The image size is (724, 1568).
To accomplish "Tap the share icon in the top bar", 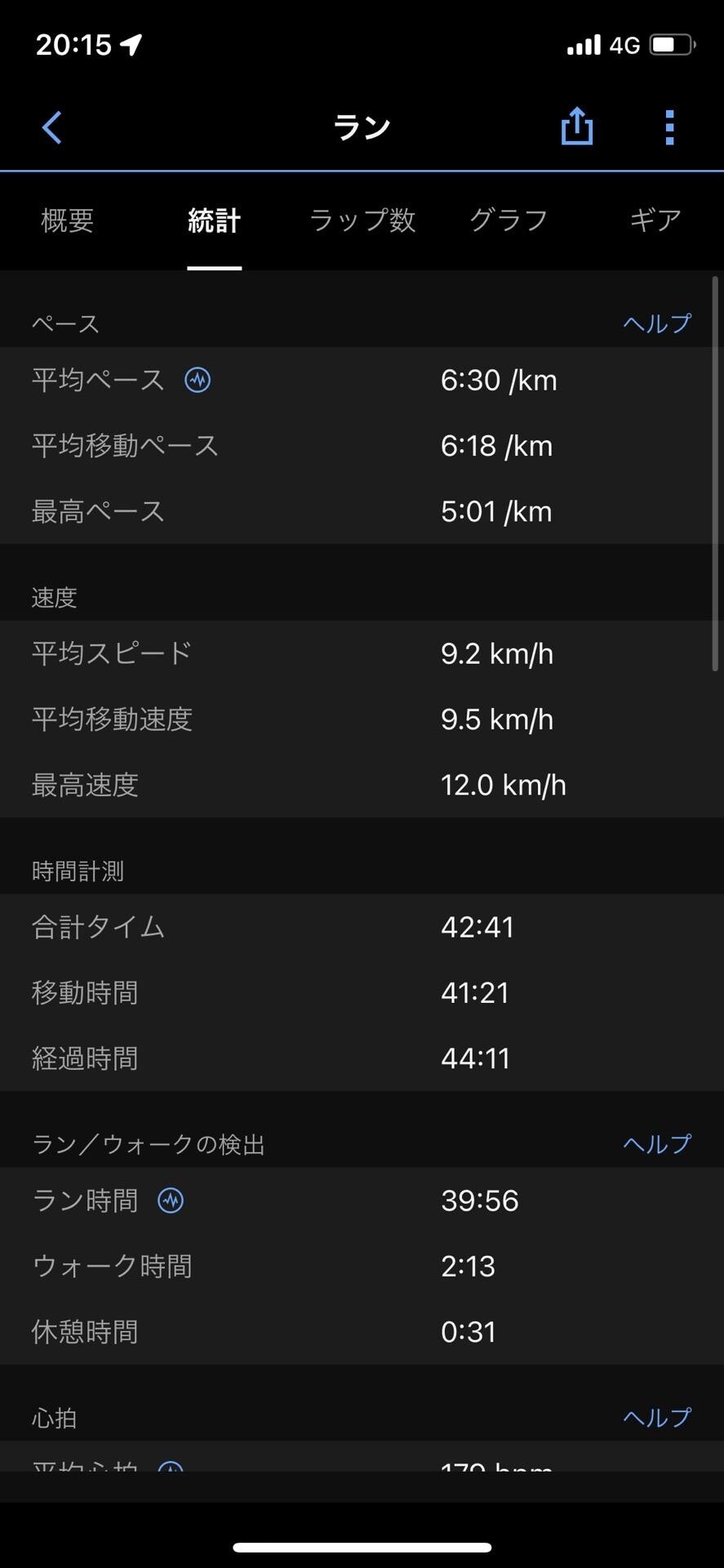I will tap(577, 127).
